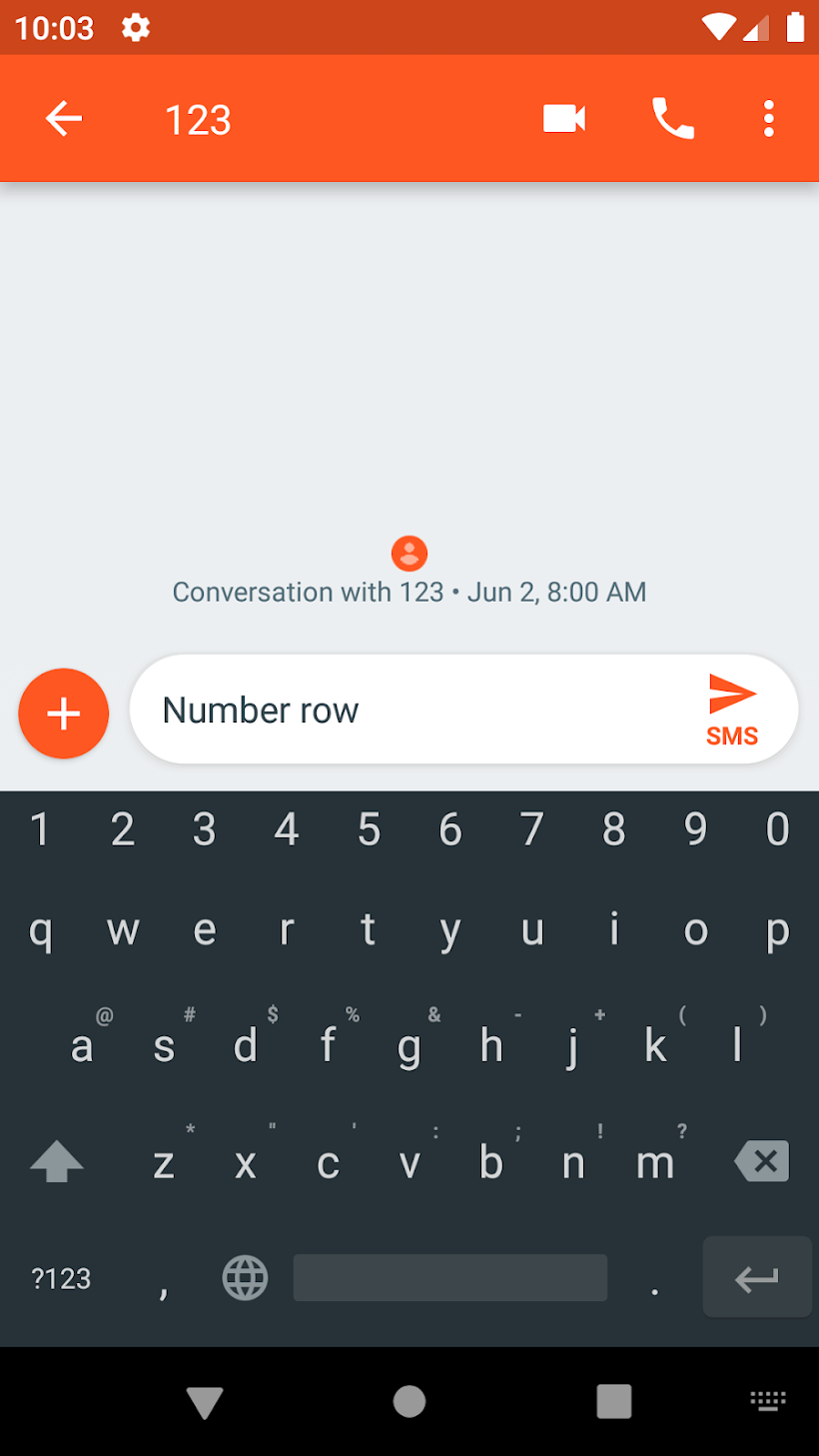Switch keyboard language with the globe key

coord(246,1277)
